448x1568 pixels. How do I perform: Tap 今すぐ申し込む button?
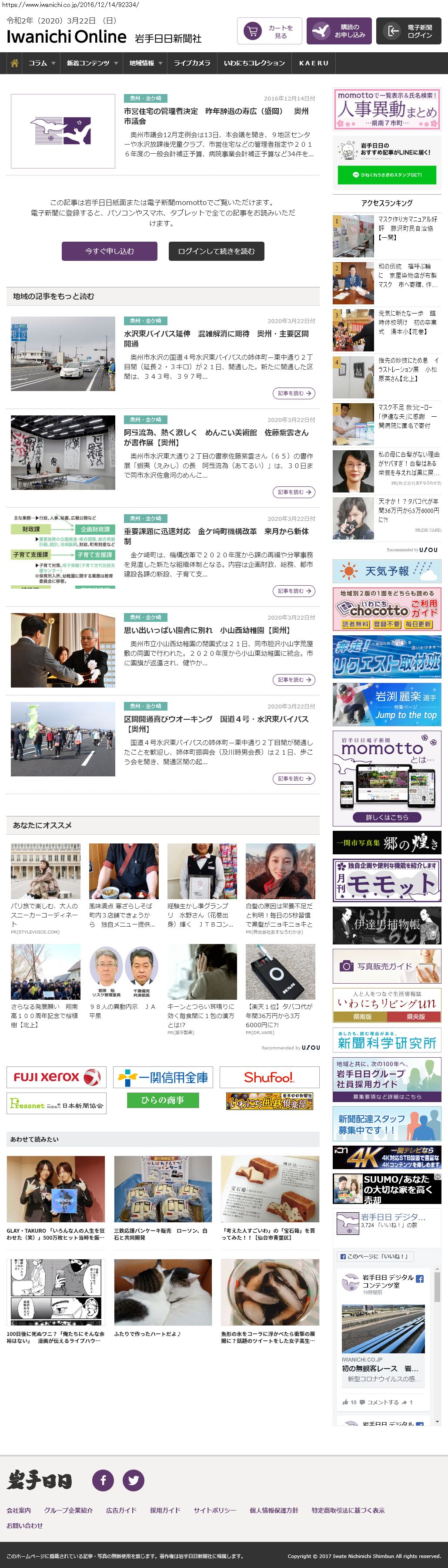click(x=110, y=251)
